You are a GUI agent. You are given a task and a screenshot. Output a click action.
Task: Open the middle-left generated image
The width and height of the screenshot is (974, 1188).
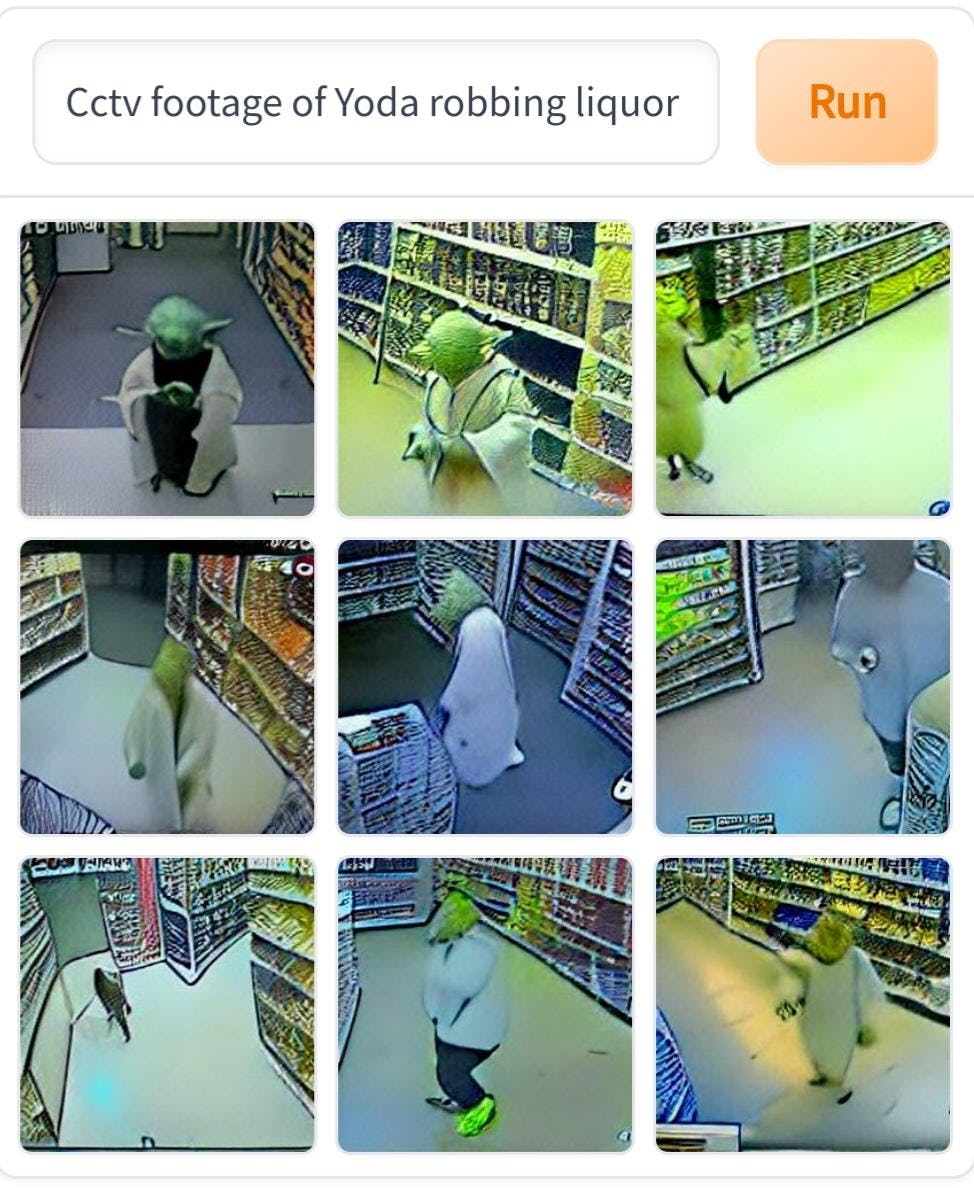tap(167, 687)
